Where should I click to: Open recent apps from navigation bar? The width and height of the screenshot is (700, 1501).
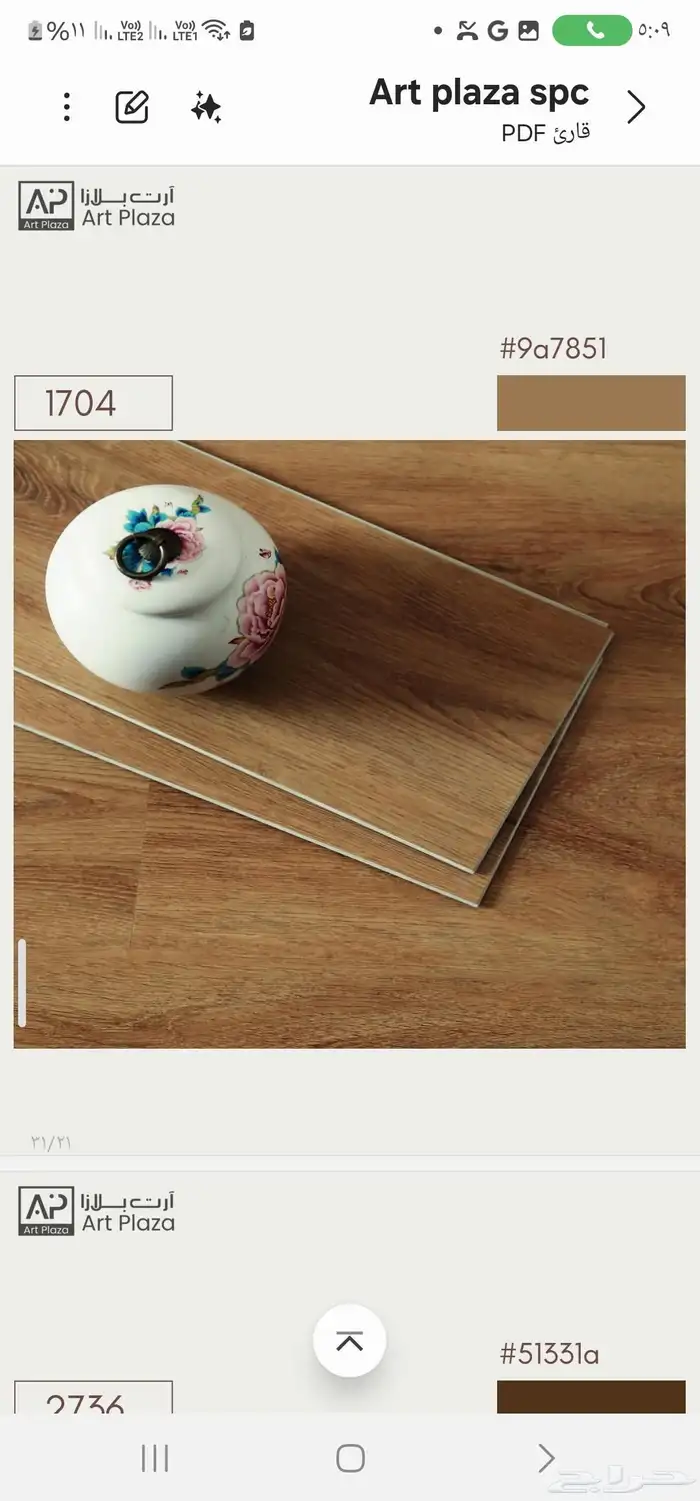[155, 1457]
